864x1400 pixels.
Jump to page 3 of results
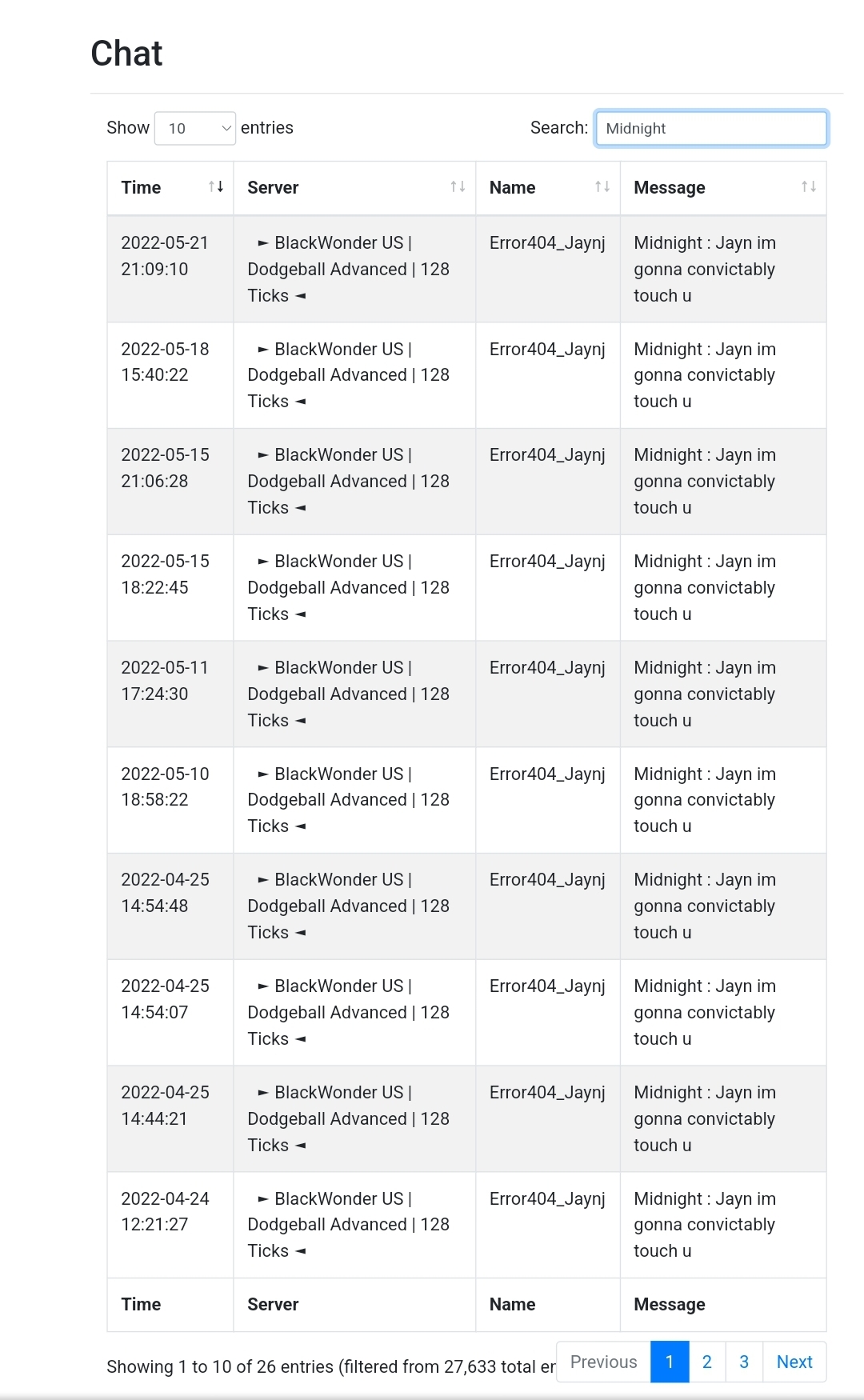pyautogui.click(x=744, y=1362)
